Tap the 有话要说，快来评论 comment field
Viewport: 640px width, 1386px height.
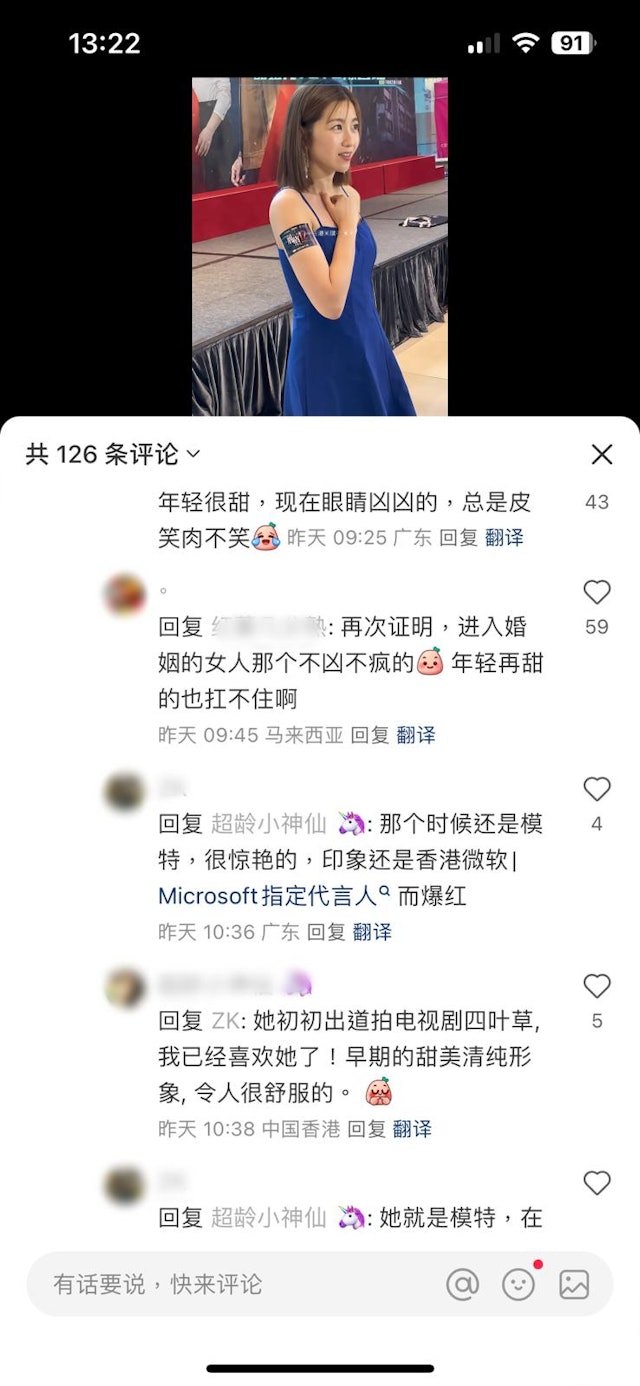coord(230,1284)
